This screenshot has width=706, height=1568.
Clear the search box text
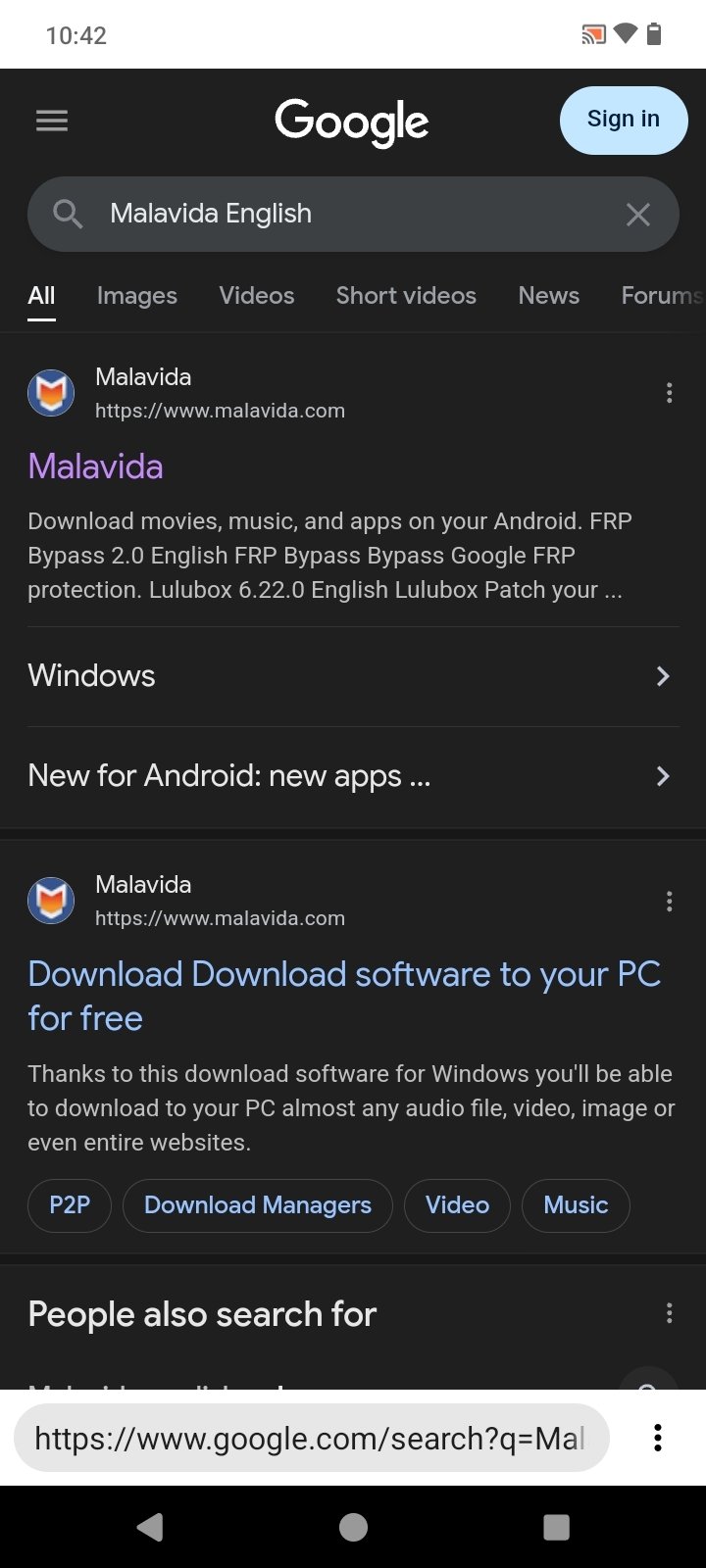[x=637, y=215]
